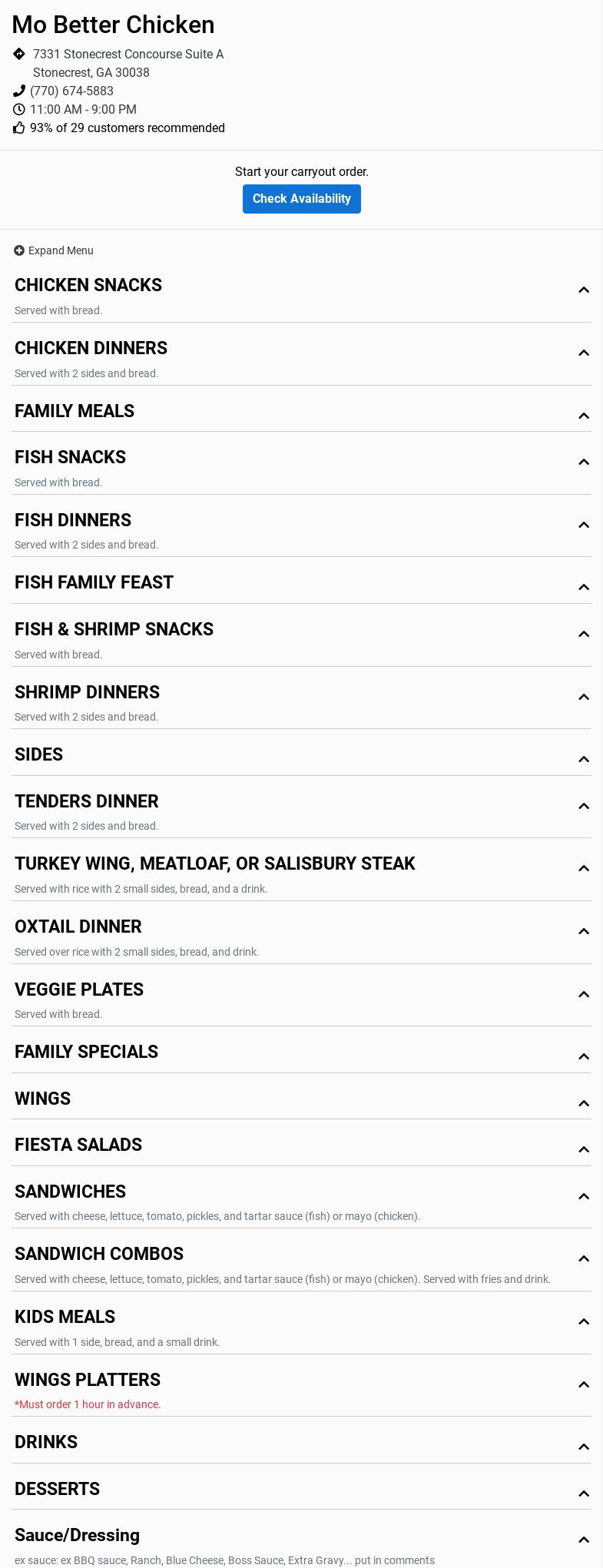The width and height of the screenshot is (603, 1568).
Task: Call the restaurant phone number
Action: coord(71,91)
